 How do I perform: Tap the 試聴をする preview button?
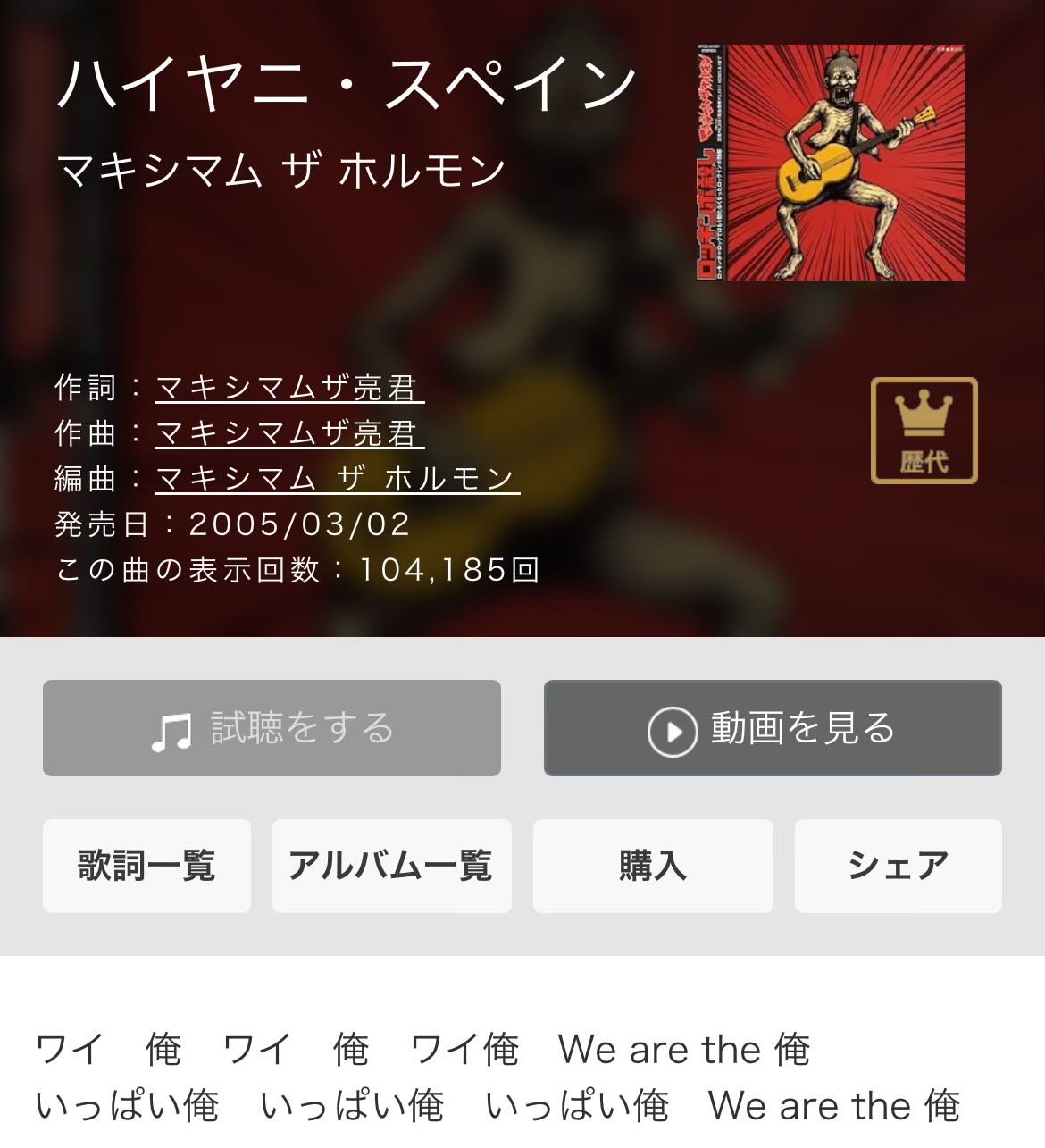click(272, 728)
